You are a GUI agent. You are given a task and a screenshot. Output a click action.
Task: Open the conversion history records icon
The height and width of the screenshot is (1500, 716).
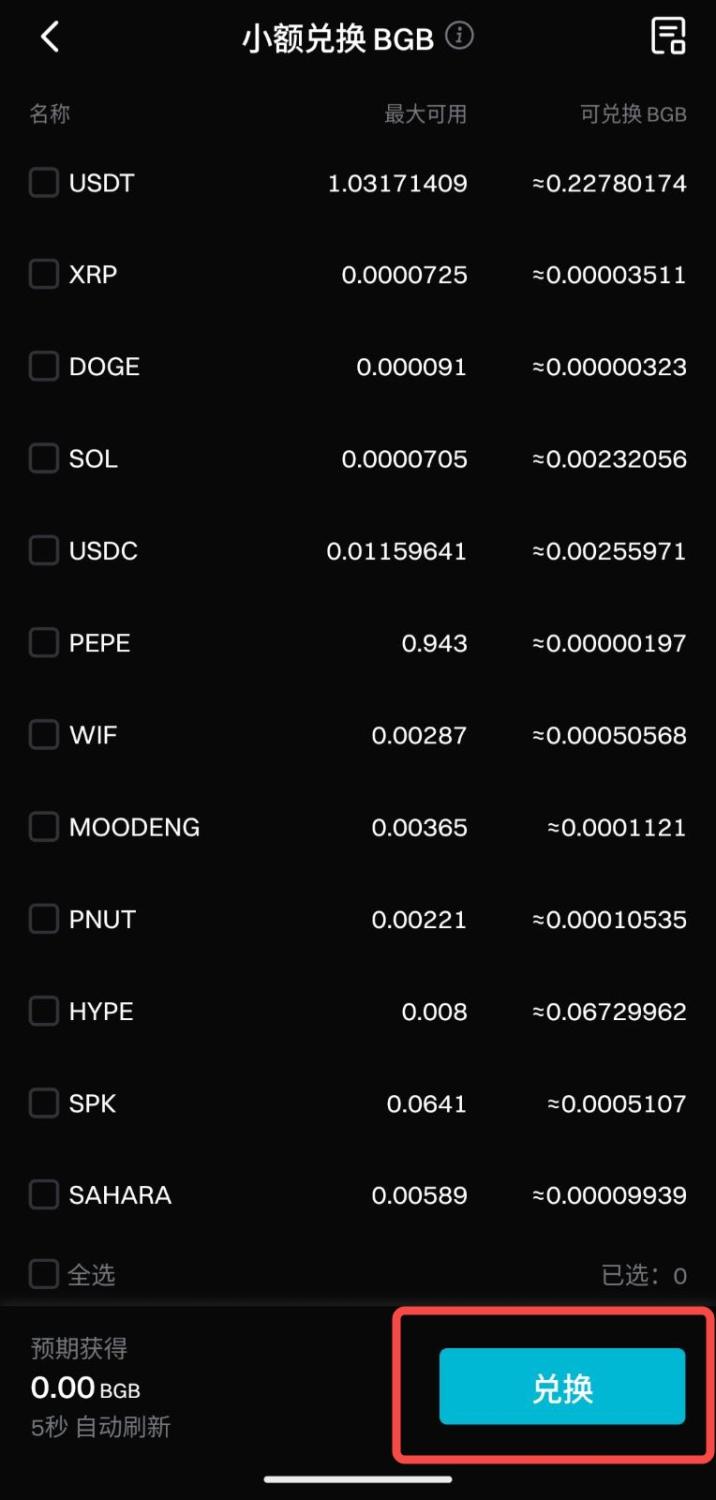click(x=667, y=37)
